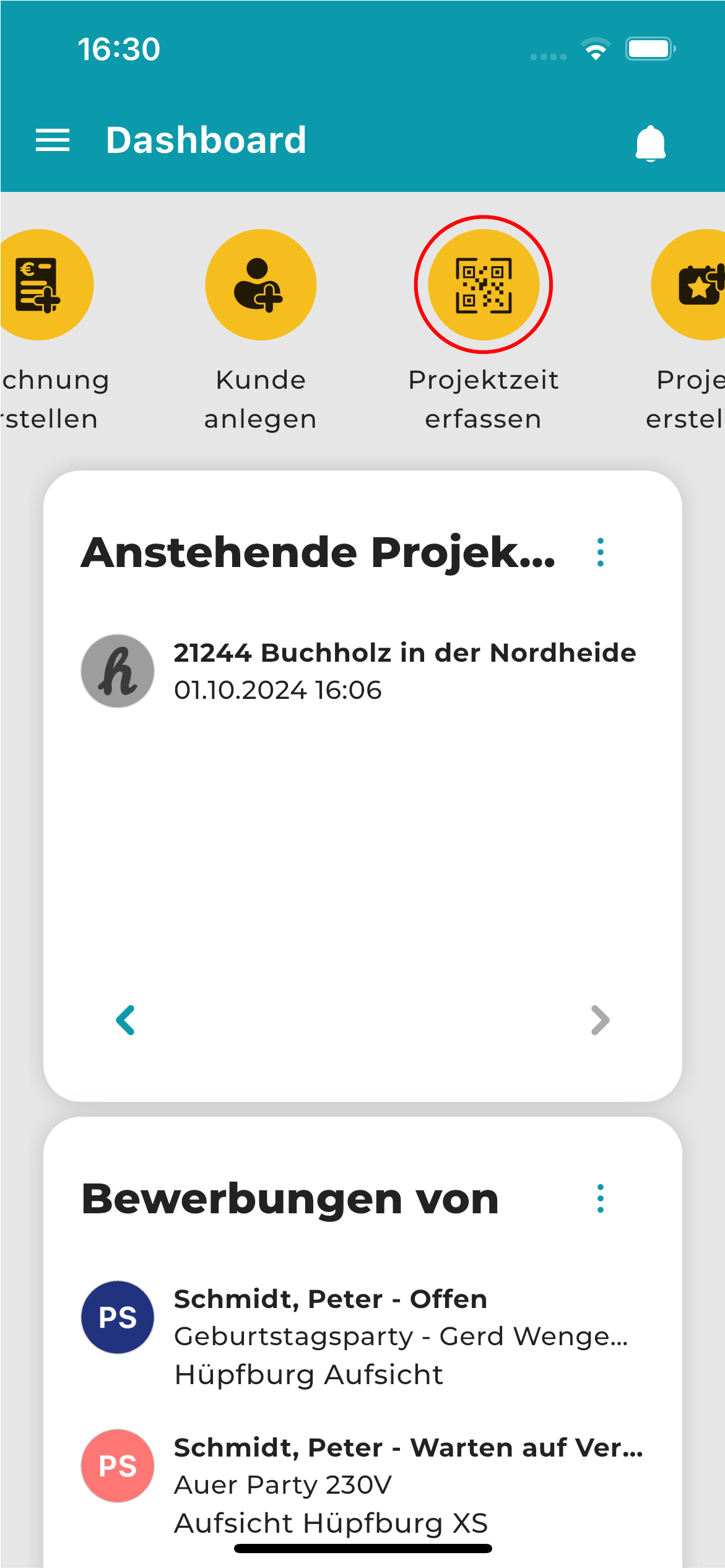Screen dimensions: 725x1568
Task: Open the notifications bell
Action: [x=650, y=143]
